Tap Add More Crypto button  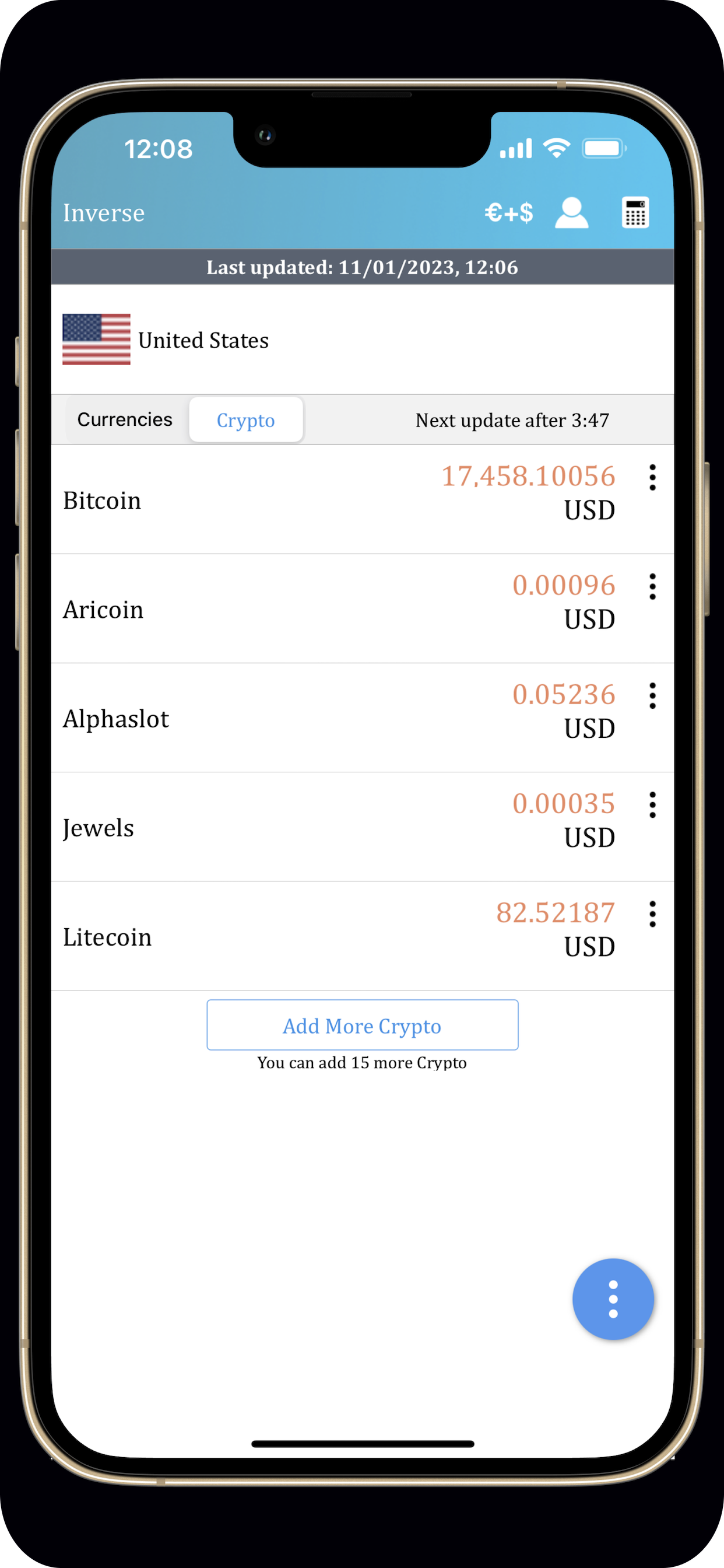click(x=362, y=1025)
